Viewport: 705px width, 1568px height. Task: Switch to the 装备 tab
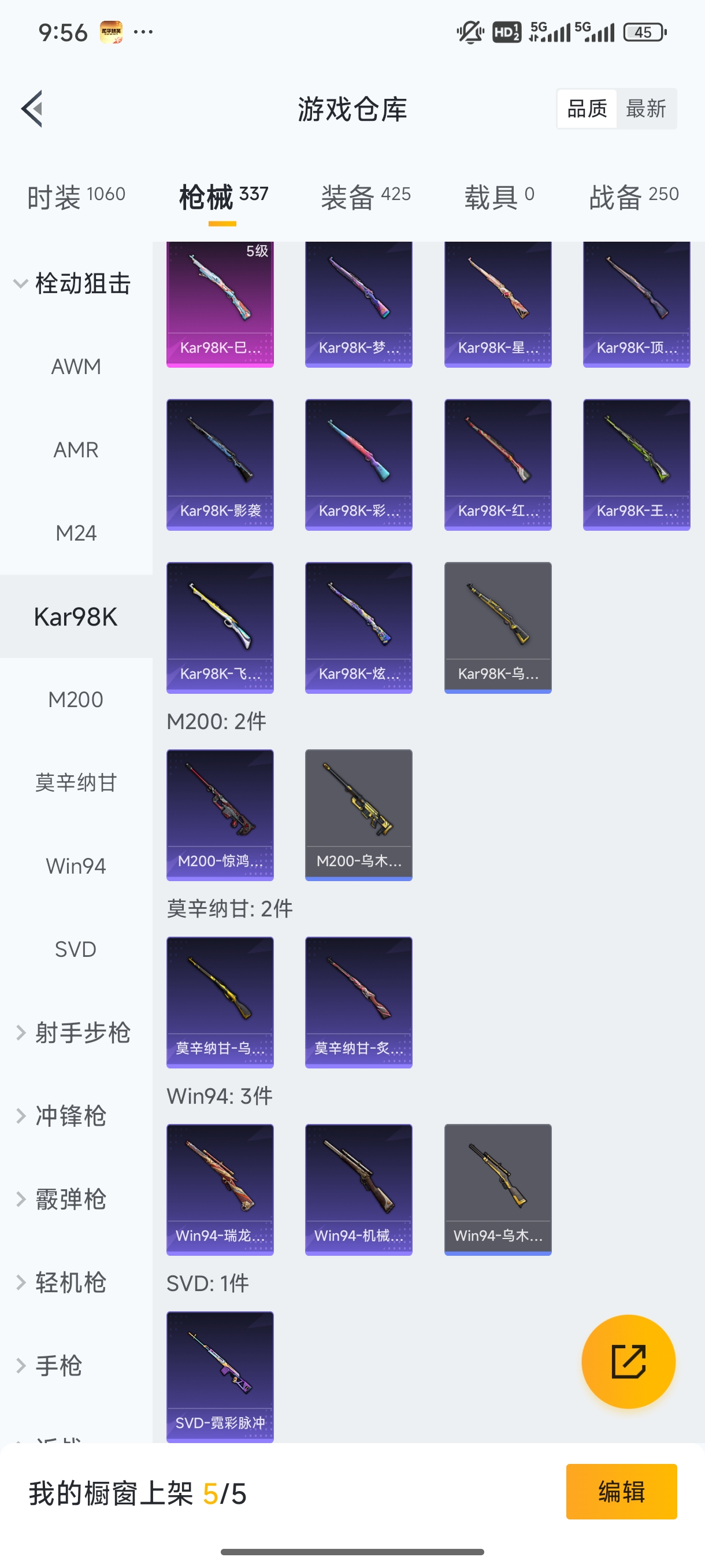pyautogui.click(x=366, y=196)
